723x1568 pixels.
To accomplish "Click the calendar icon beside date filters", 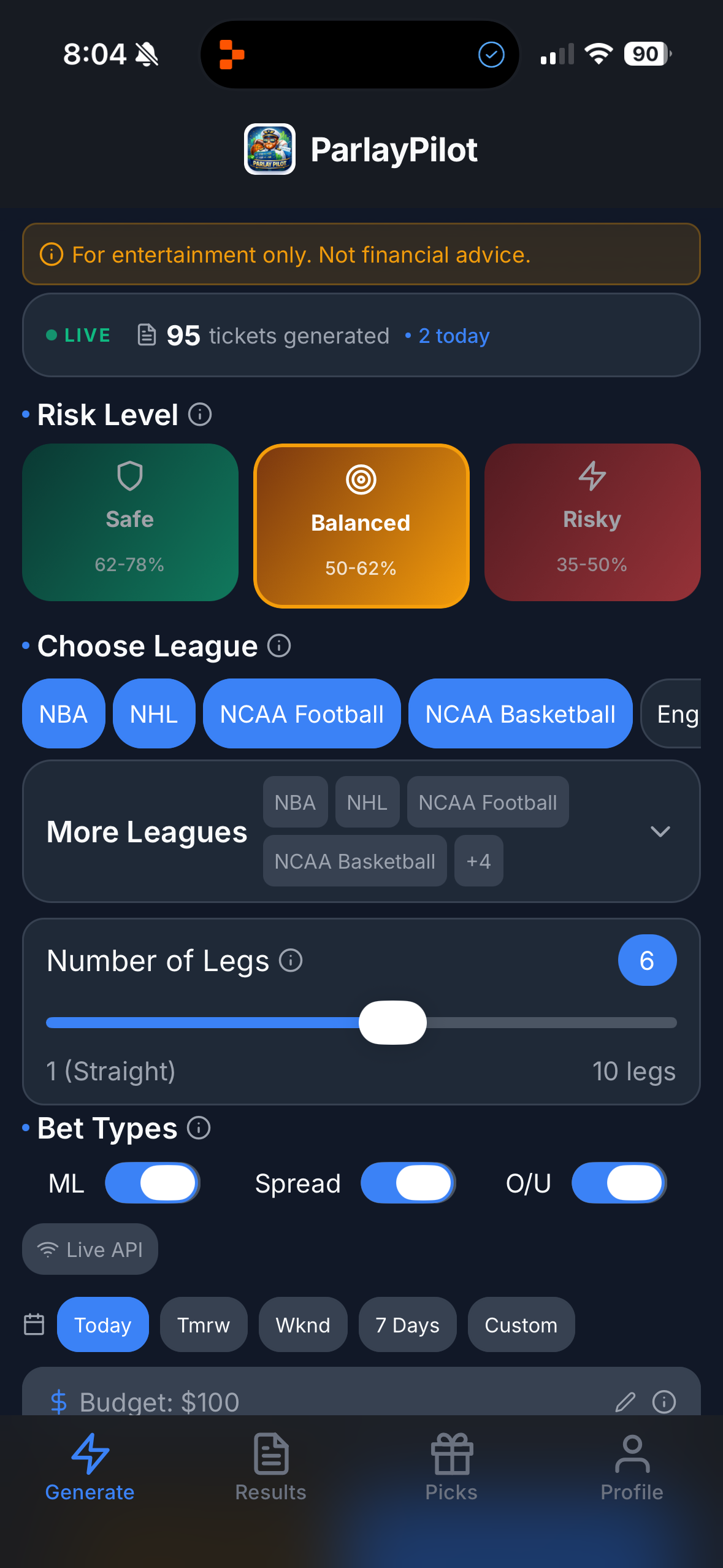I will click(34, 1324).
